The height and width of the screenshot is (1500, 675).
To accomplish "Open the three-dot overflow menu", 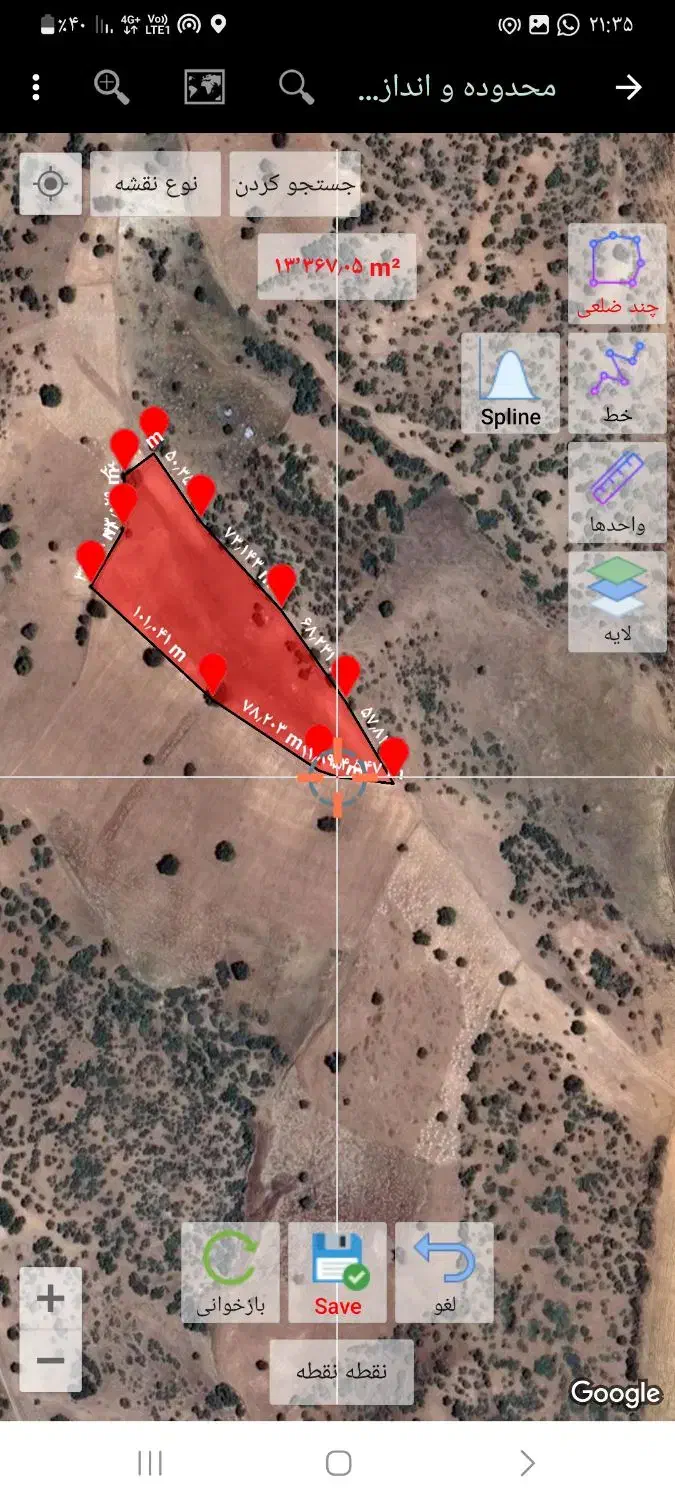I will 36,88.
